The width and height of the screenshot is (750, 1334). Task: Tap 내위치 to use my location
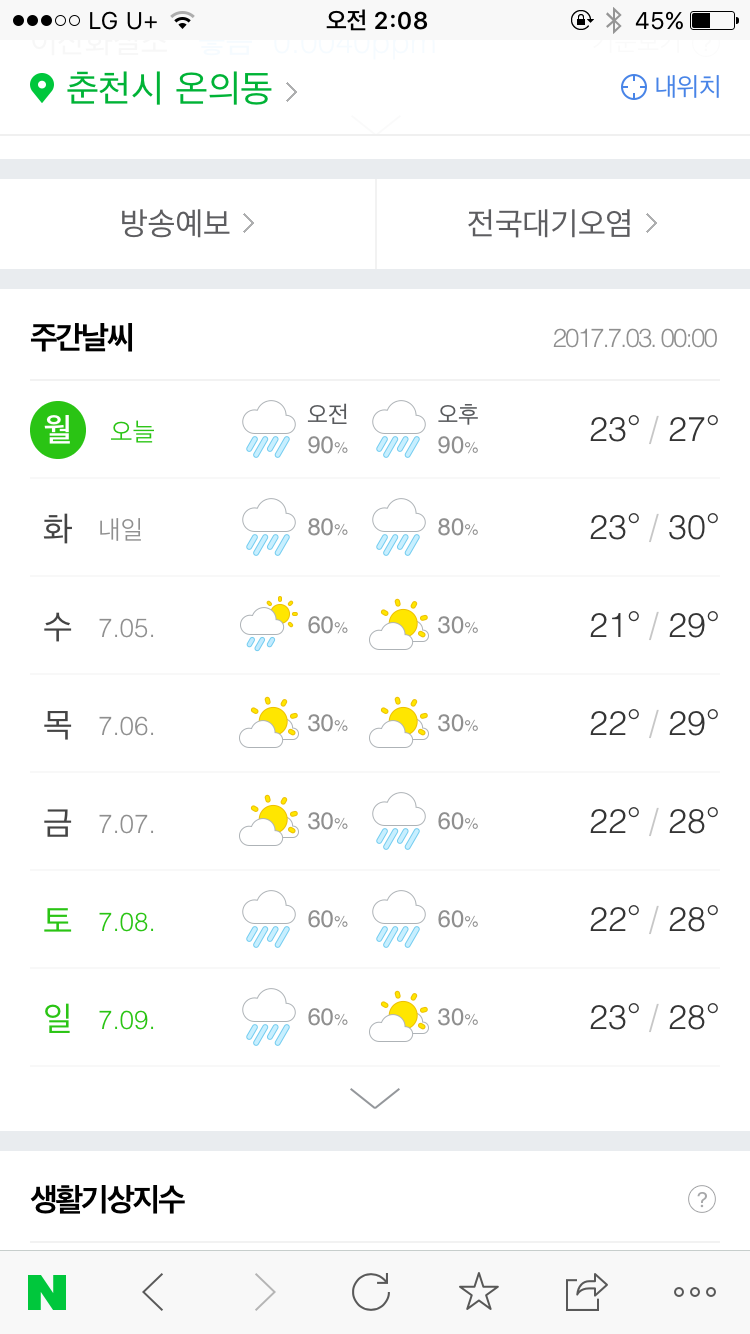tap(670, 87)
